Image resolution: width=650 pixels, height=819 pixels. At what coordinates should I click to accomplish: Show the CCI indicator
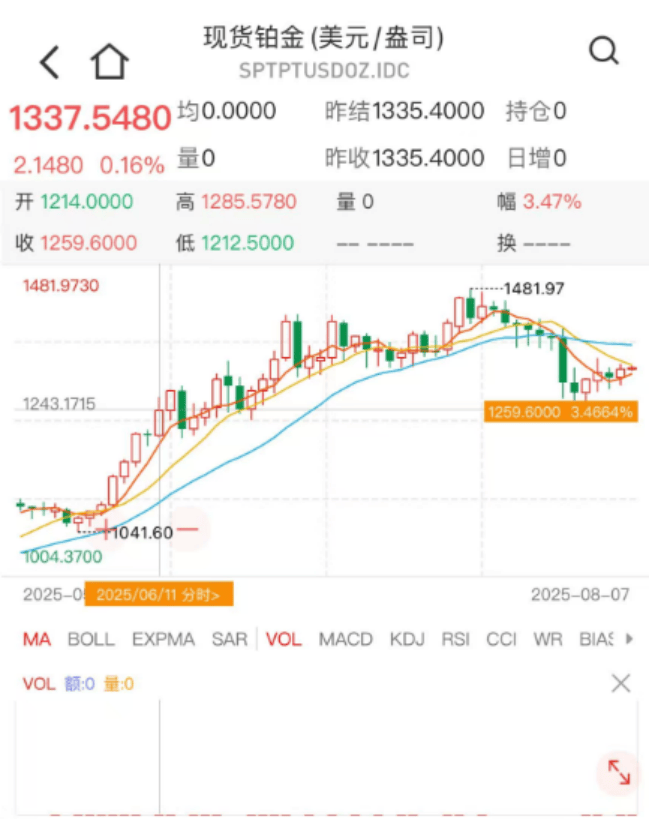pyautogui.click(x=501, y=639)
